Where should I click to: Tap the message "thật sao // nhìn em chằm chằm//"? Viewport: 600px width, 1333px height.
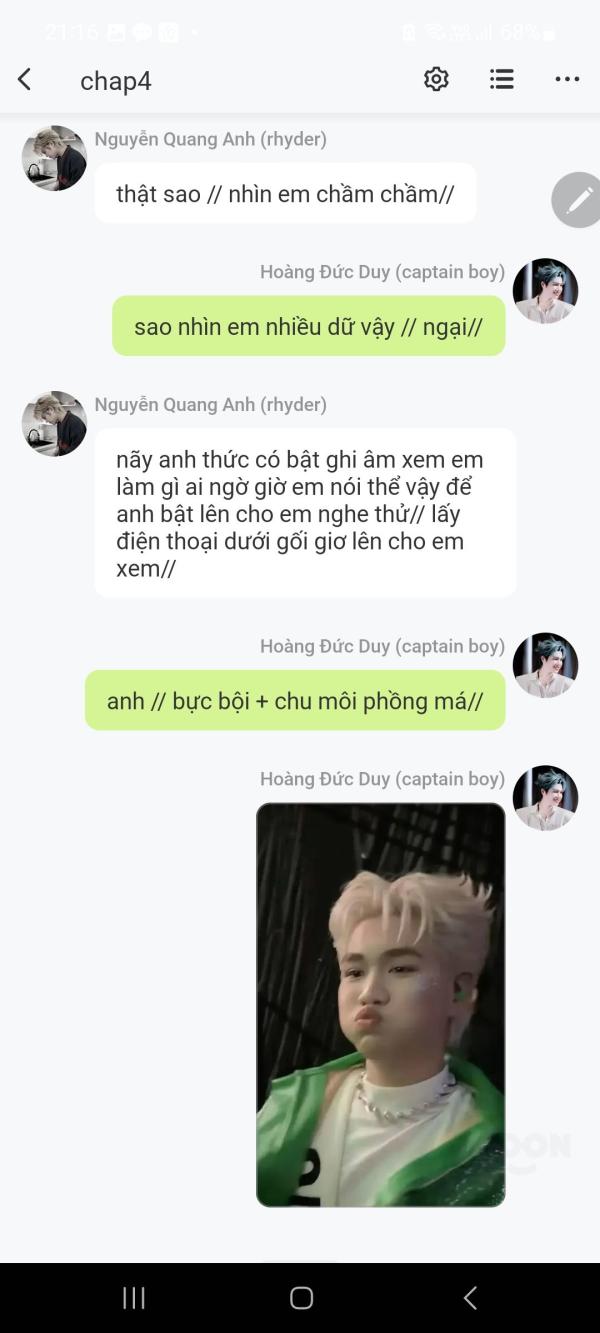point(285,194)
